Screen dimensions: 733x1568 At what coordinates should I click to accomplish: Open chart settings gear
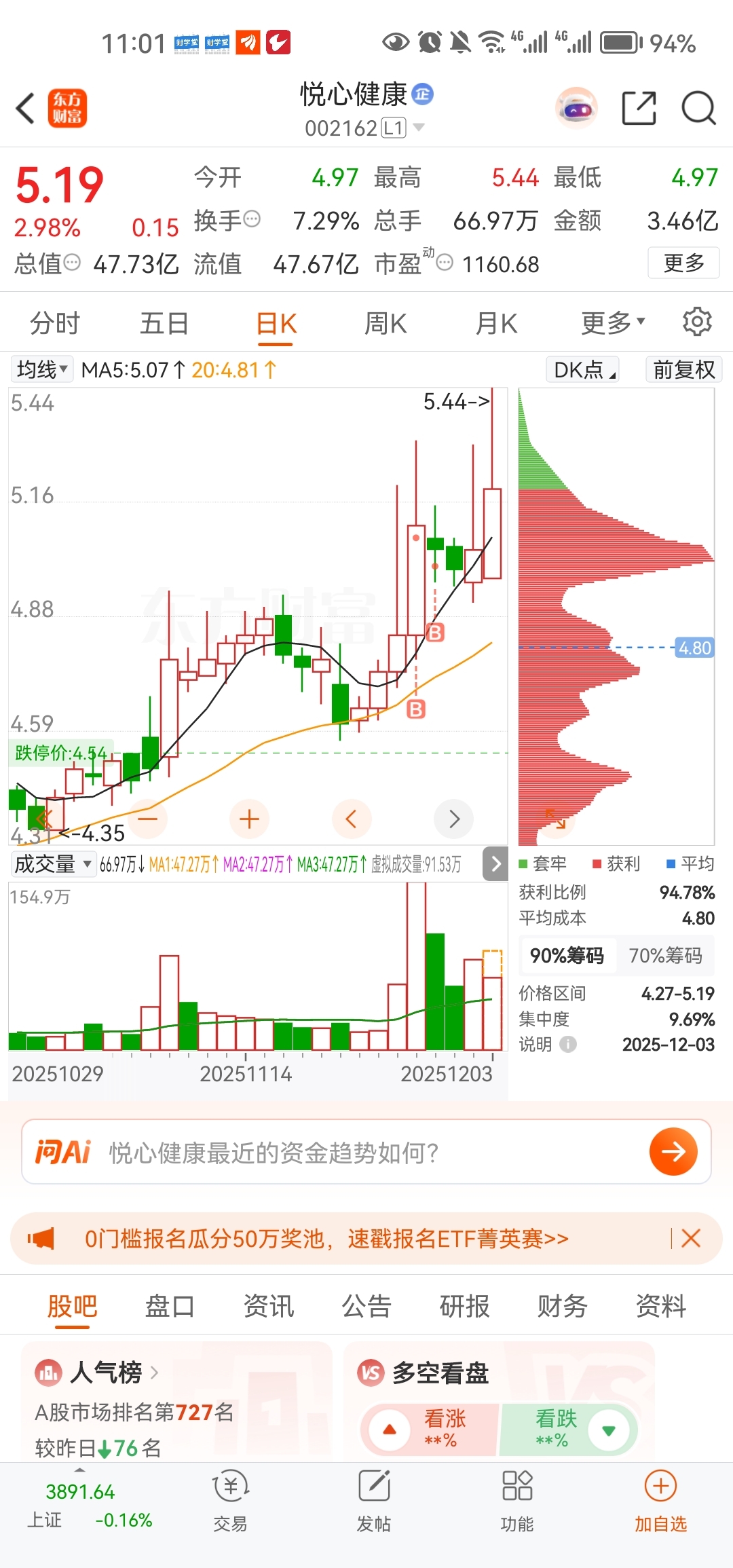coord(696,322)
